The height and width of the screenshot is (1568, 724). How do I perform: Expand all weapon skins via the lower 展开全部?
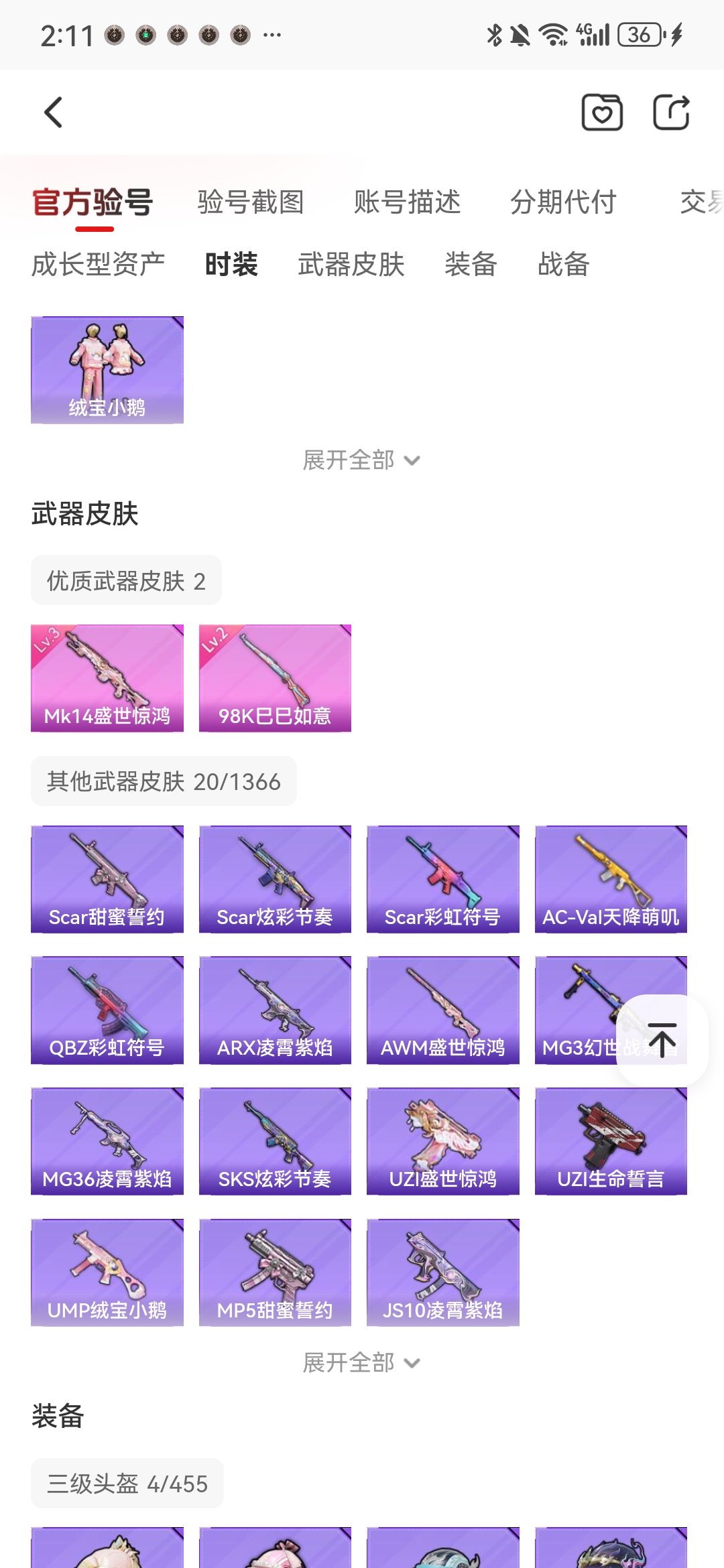tap(361, 1362)
